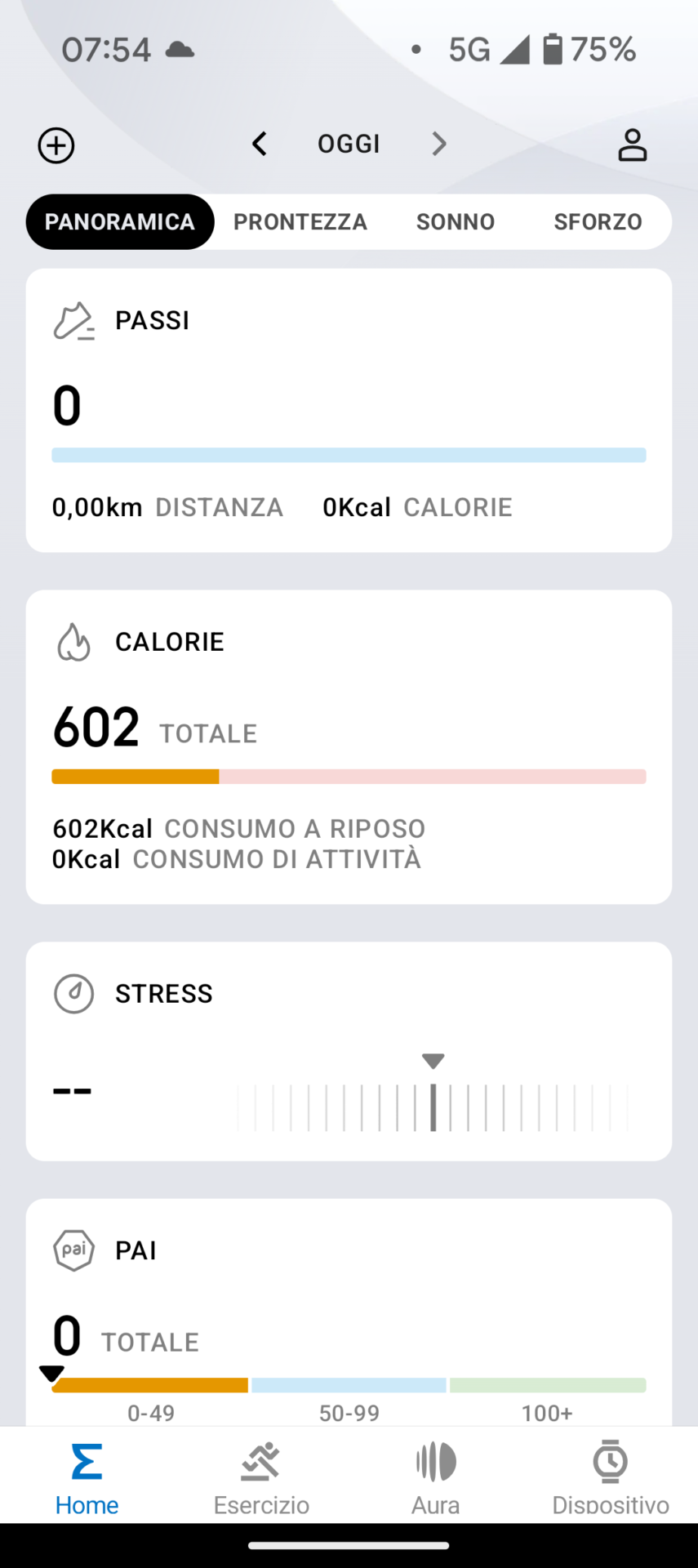Viewport: 698px width, 1568px height.
Task: Switch to the SONNO tab
Action: point(456,221)
